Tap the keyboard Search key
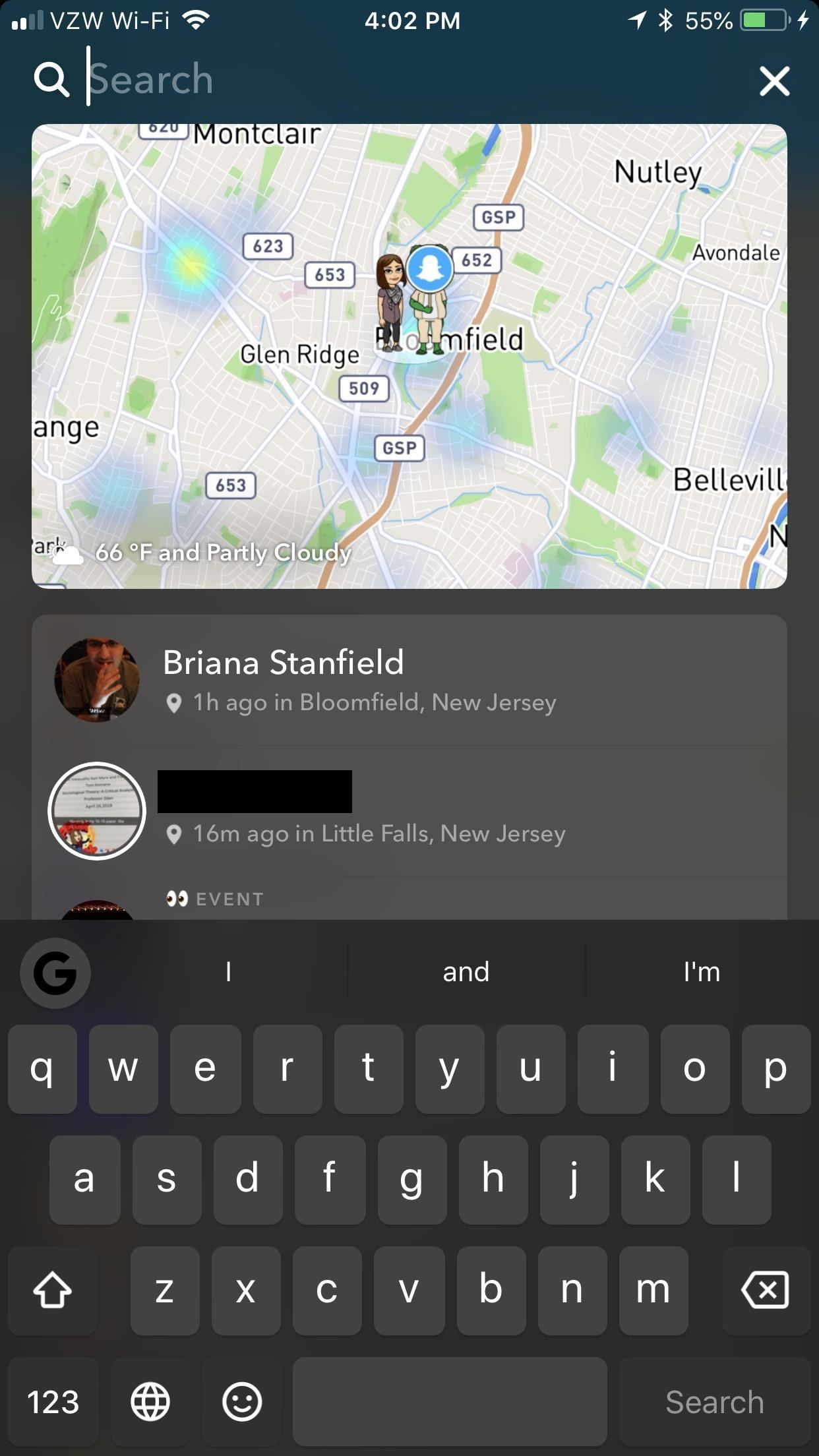The width and height of the screenshot is (819, 1456). (x=714, y=1401)
